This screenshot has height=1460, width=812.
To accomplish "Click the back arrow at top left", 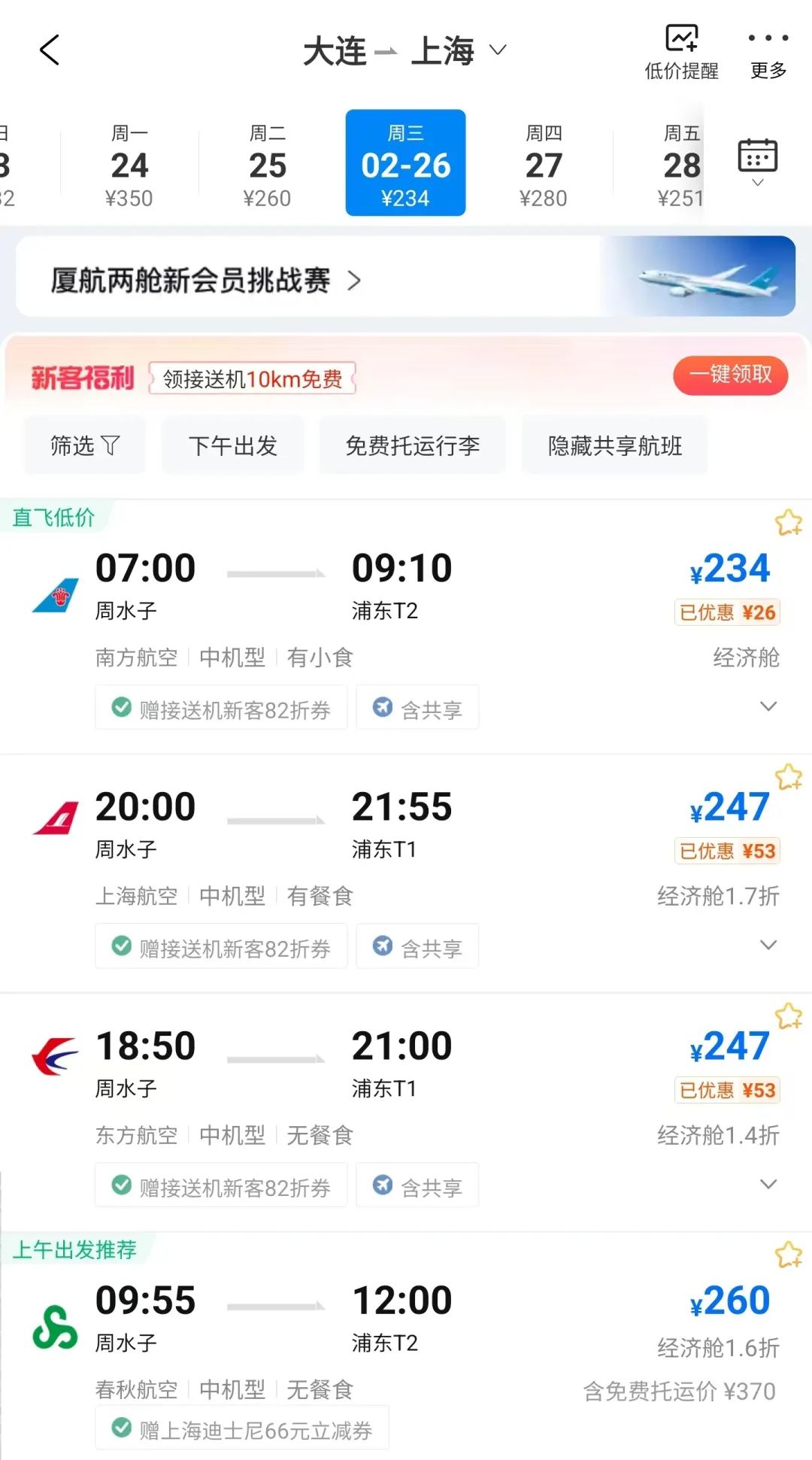I will click(50, 50).
